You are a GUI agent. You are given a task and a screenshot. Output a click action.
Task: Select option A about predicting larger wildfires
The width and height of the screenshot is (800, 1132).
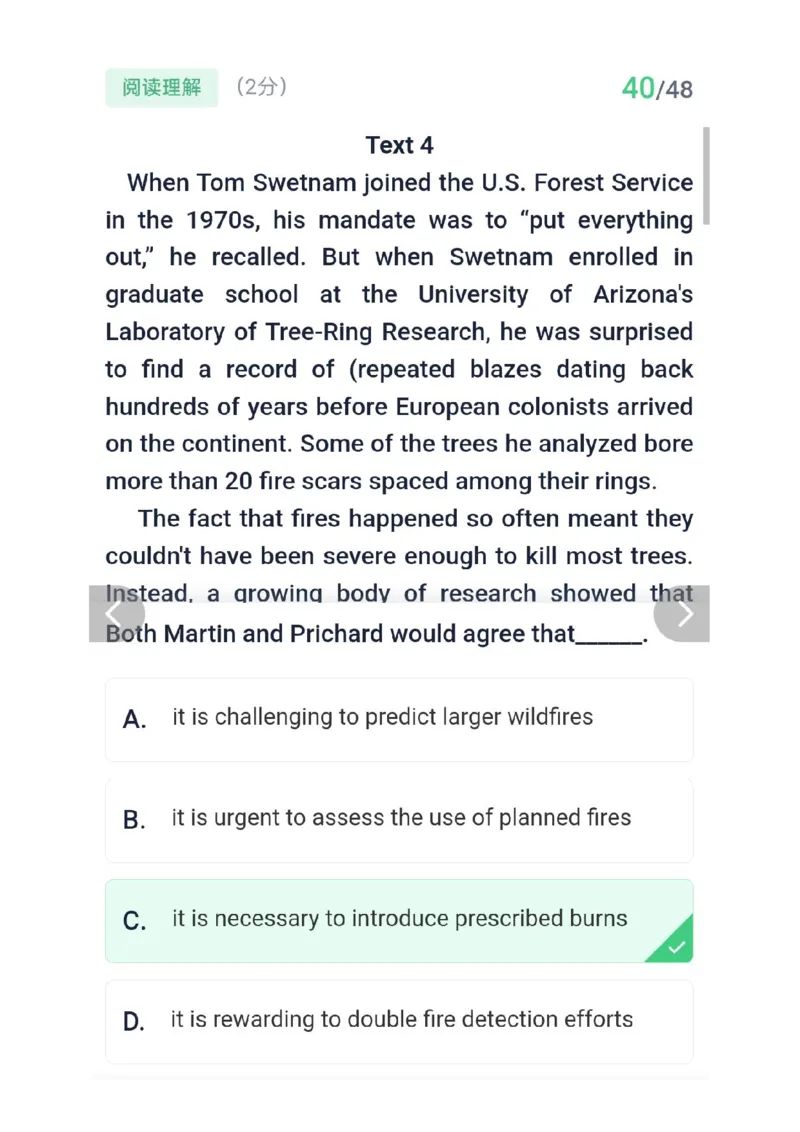pyautogui.click(x=399, y=719)
